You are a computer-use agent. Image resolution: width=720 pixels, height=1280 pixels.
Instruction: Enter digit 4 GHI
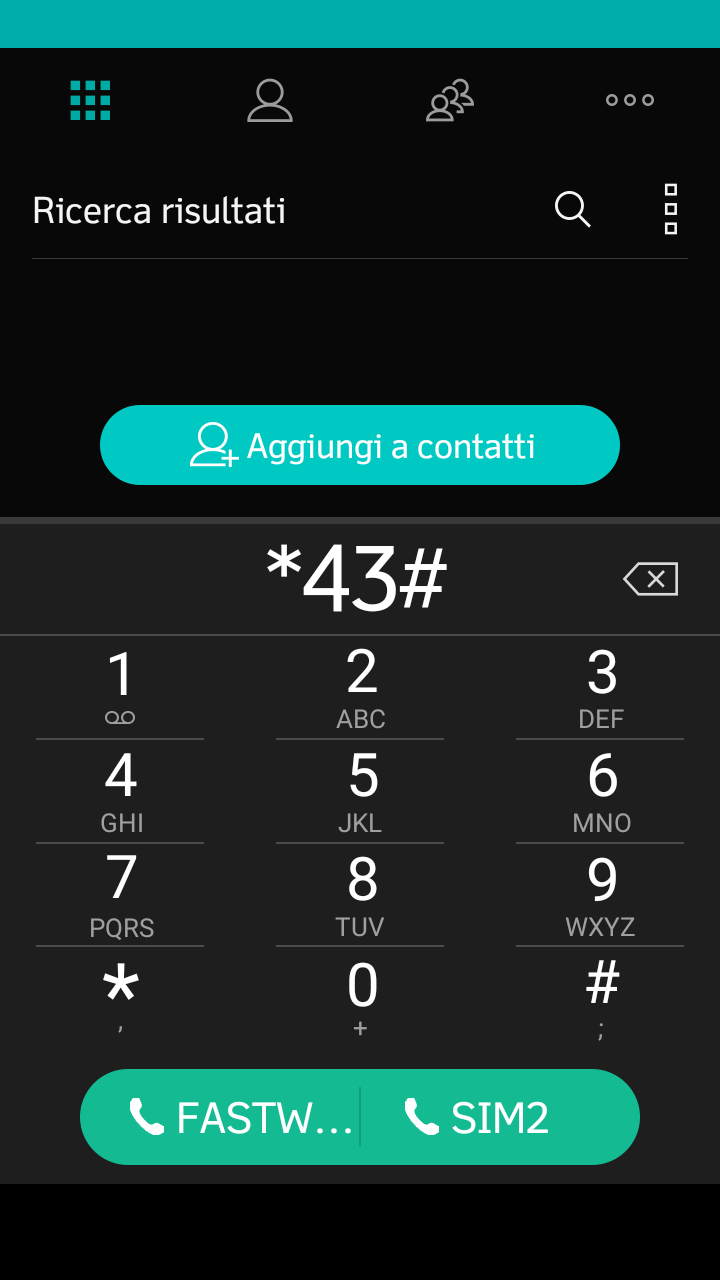pyautogui.click(x=120, y=792)
